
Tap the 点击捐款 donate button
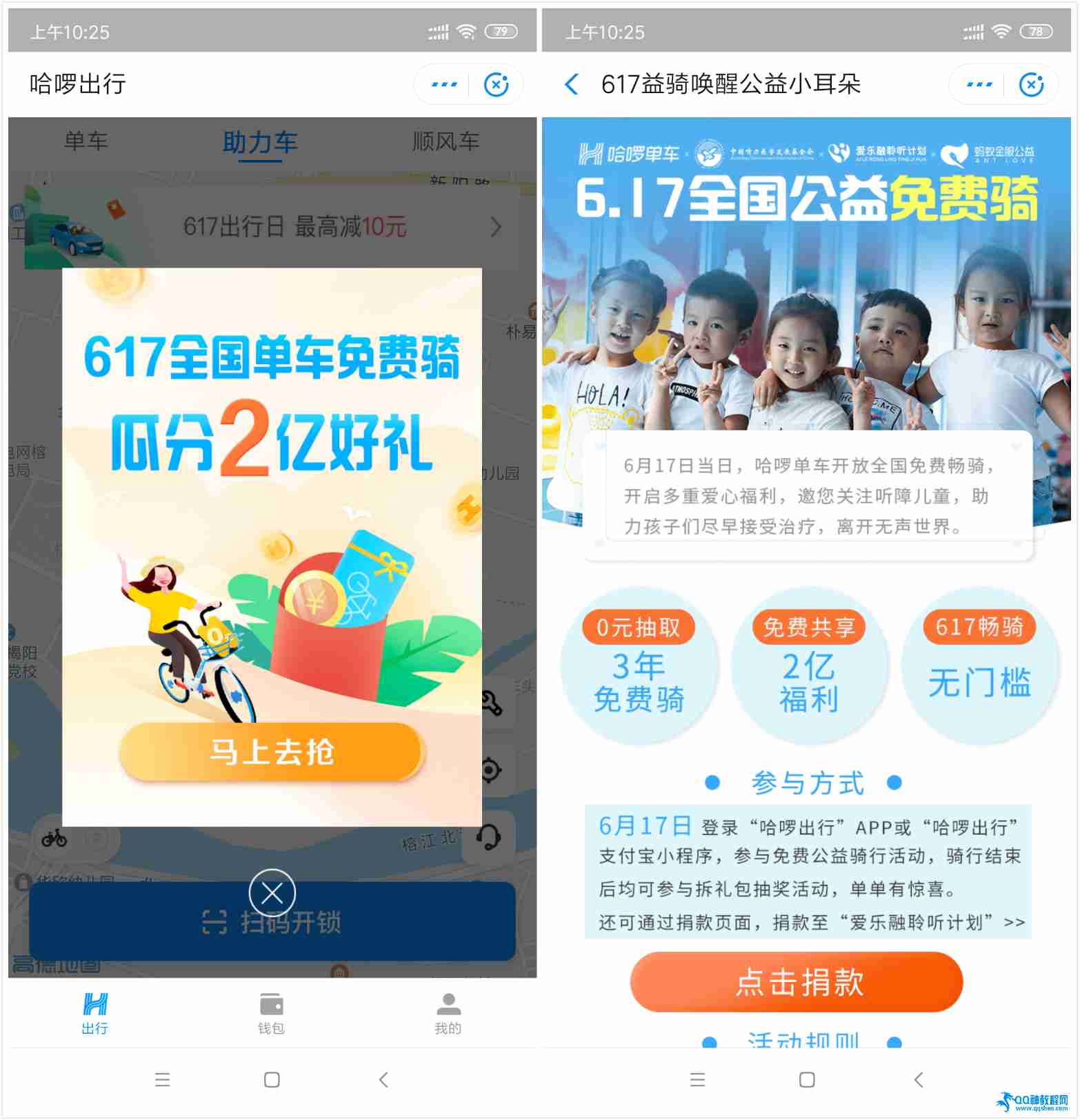[x=796, y=981]
